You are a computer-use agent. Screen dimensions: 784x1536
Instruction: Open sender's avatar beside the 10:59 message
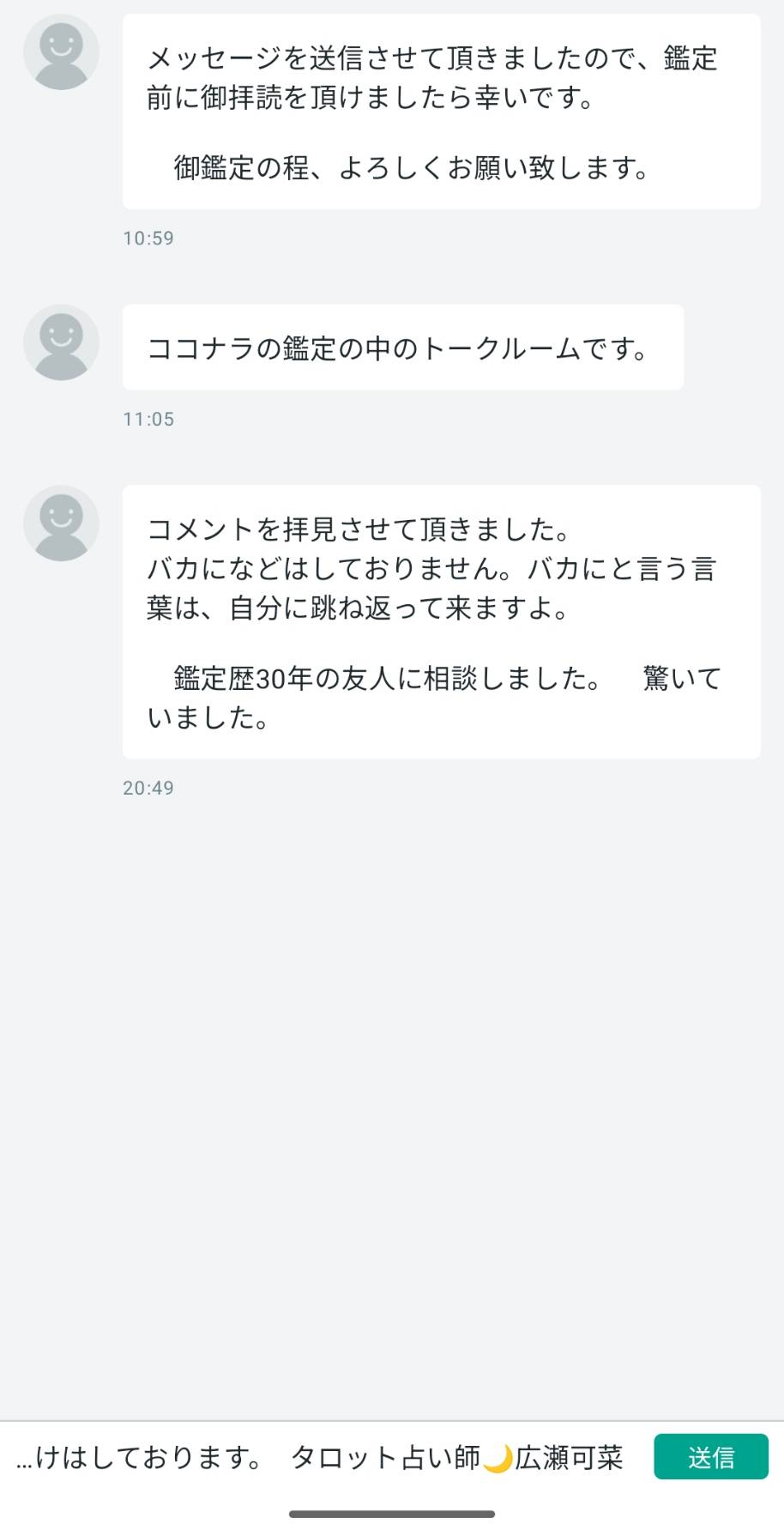tap(61, 52)
